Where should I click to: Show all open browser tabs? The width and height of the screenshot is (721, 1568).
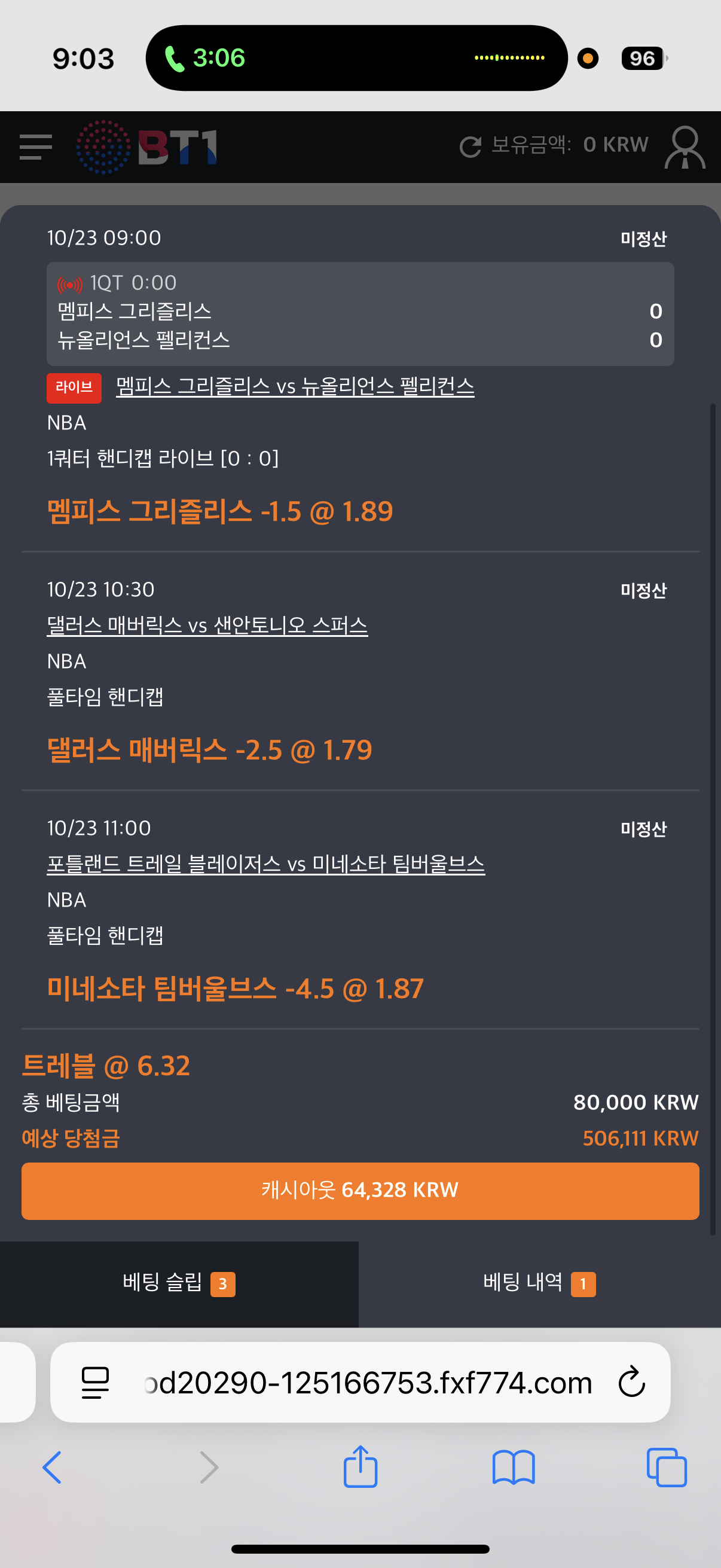[x=667, y=1467]
